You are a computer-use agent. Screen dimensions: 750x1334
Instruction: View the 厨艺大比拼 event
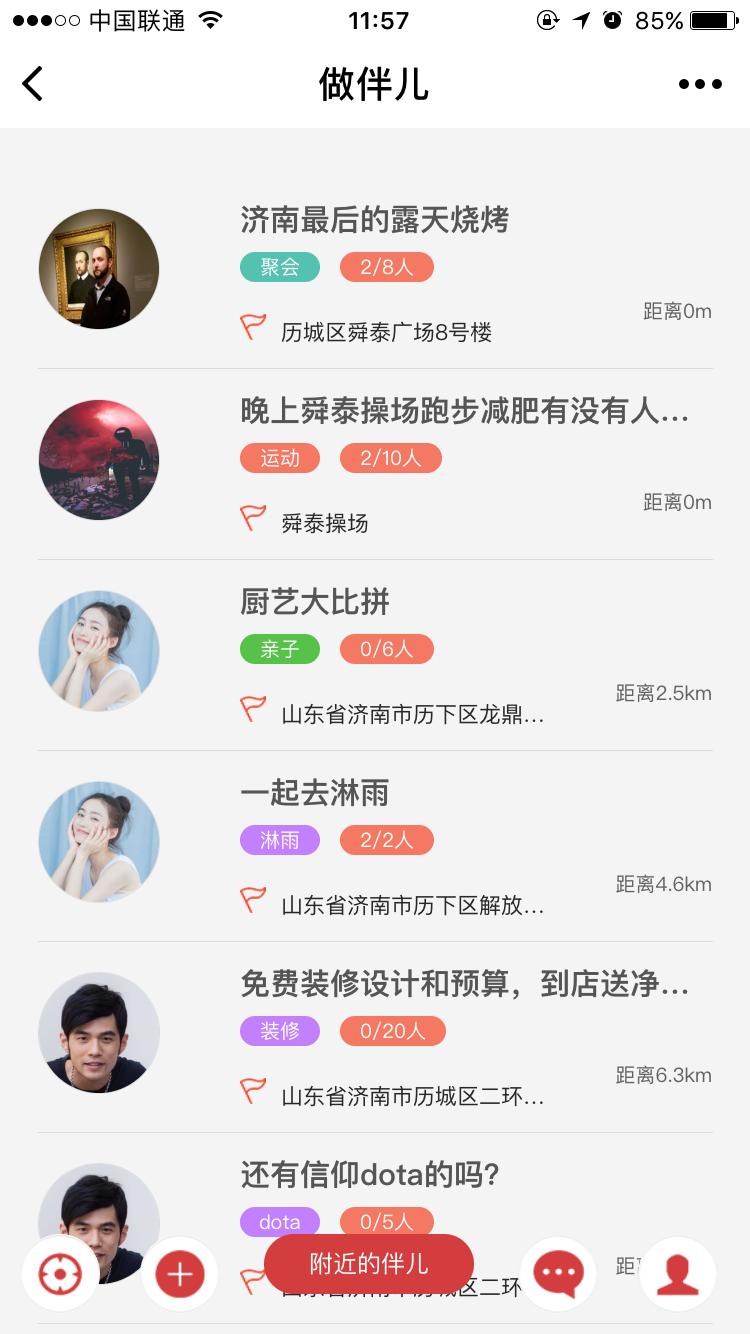click(x=375, y=655)
